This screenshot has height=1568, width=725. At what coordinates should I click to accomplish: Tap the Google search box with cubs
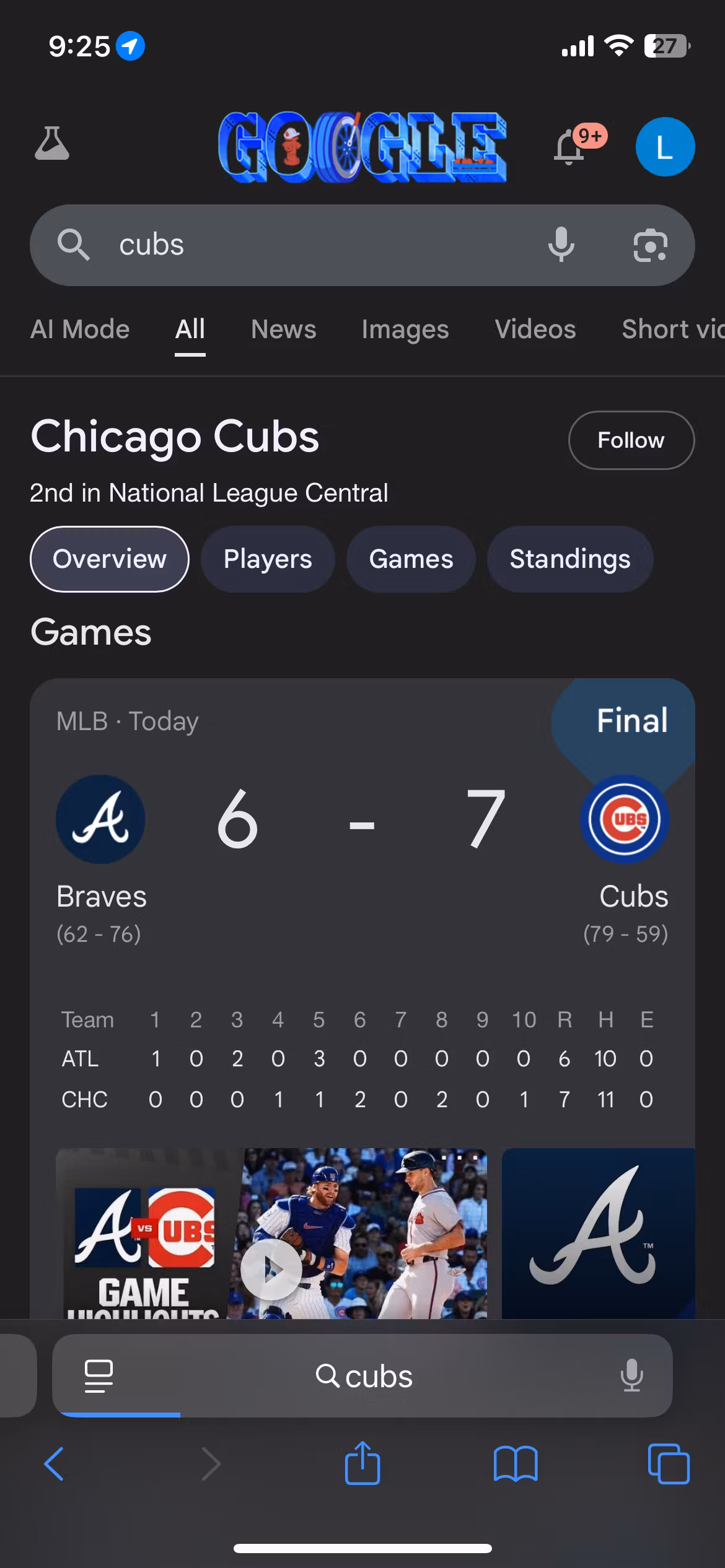[x=297, y=245]
